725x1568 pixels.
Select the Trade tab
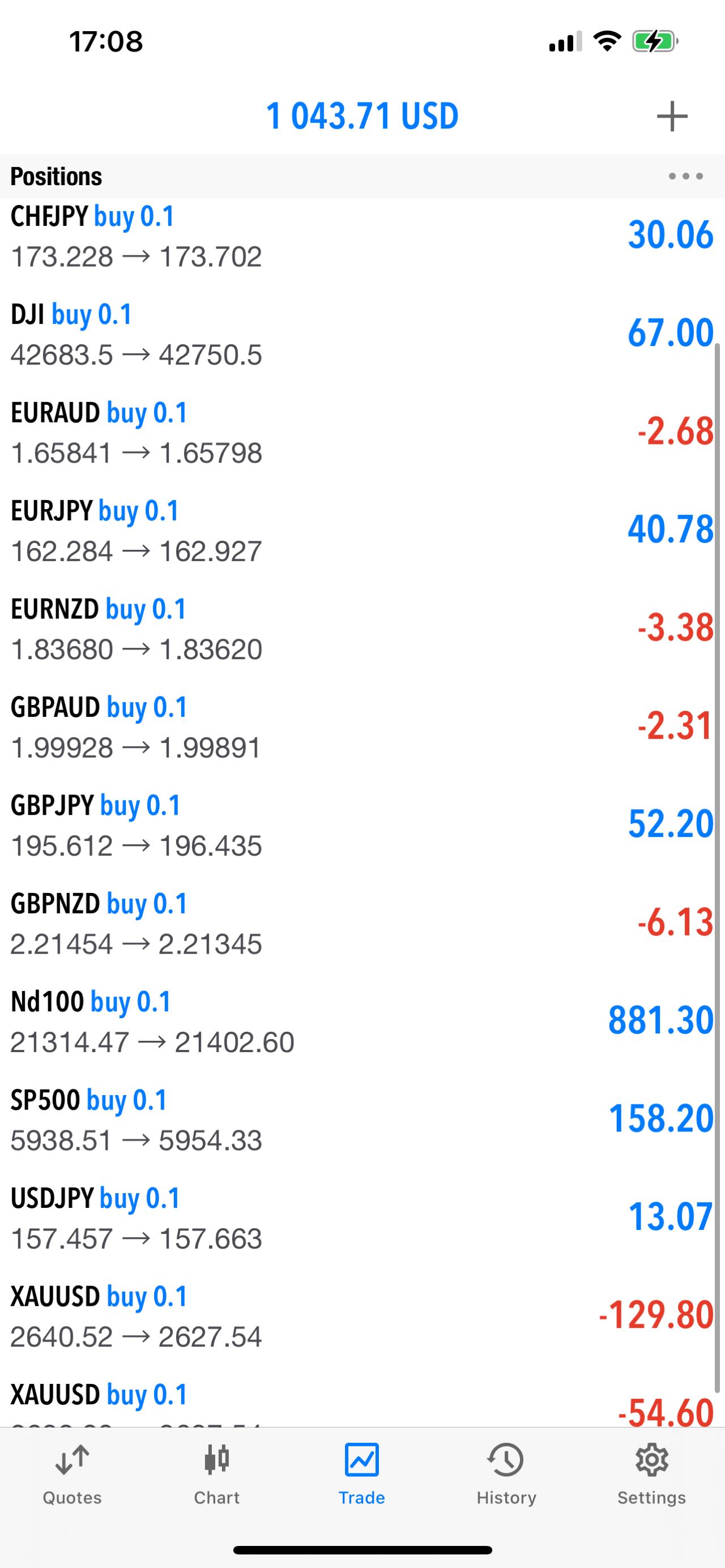[x=361, y=1473]
